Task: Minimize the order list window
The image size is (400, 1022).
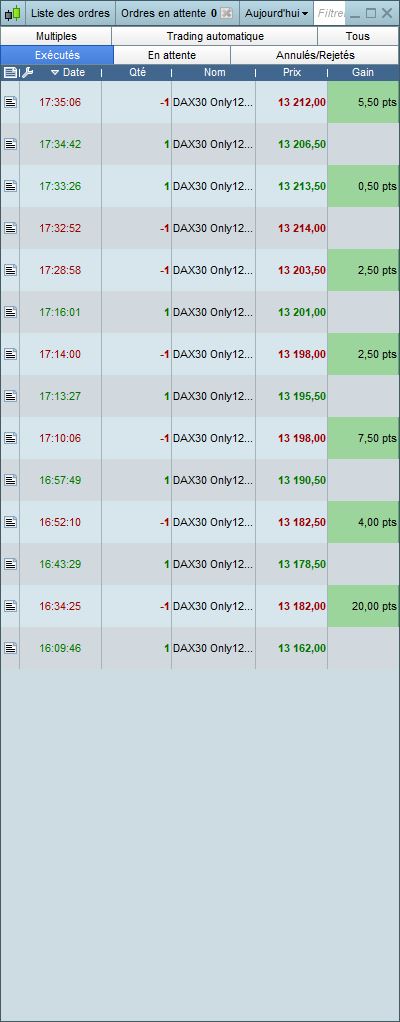Action: [355, 13]
